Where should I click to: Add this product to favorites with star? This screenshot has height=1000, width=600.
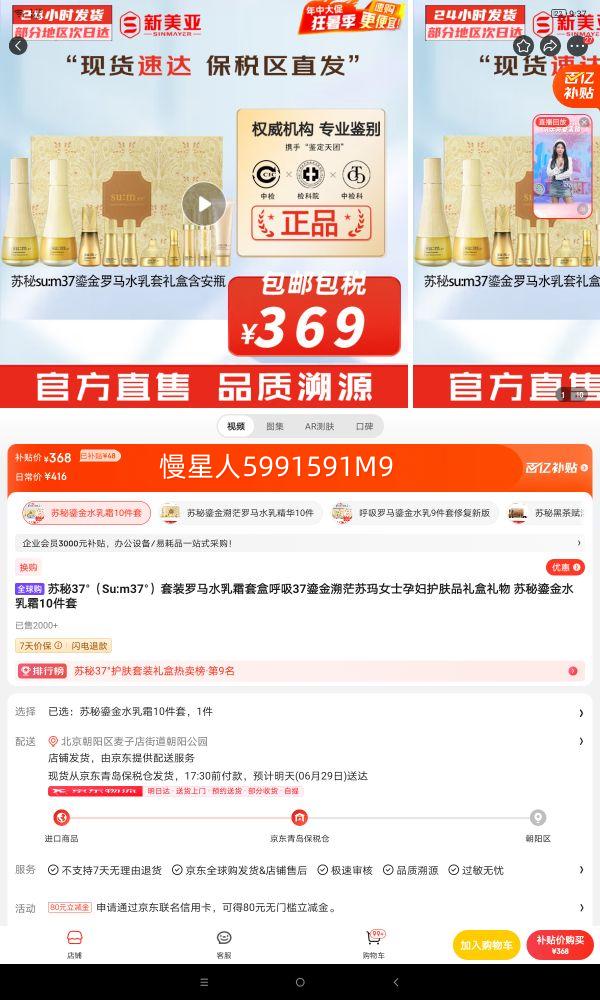(x=523, y=46)
